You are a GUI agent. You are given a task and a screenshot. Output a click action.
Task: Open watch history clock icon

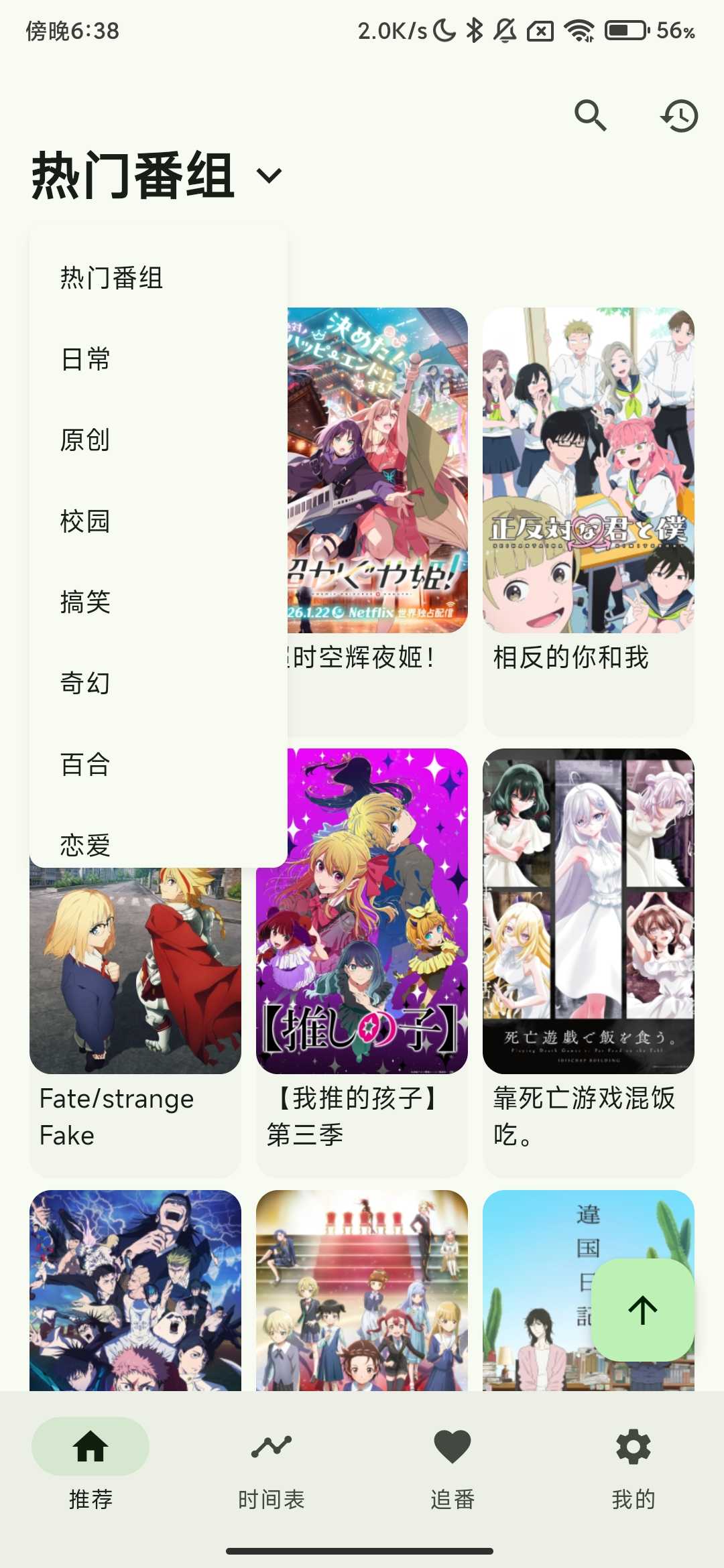click(680, 115)
